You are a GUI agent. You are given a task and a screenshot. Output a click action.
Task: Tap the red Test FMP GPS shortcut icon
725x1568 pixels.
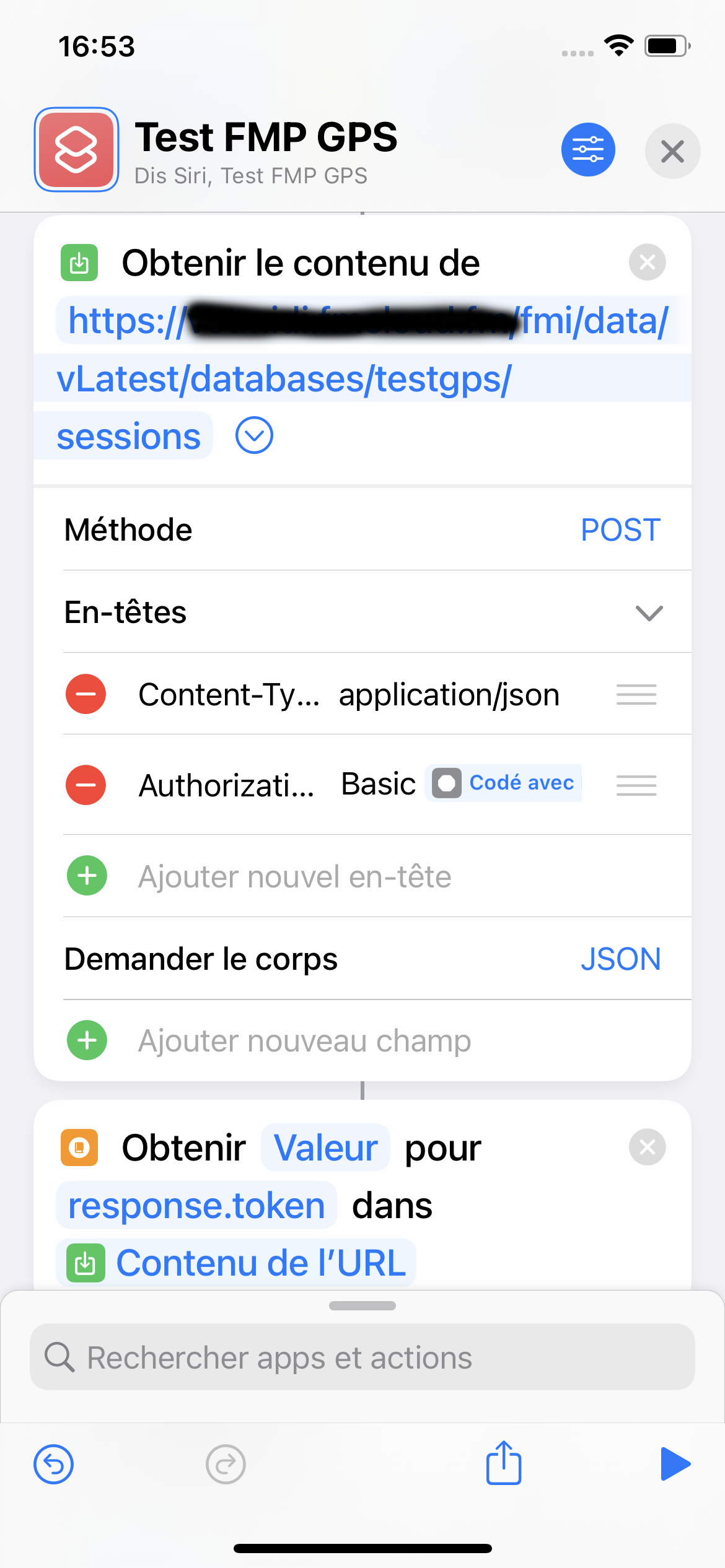(x=76, y=150)
